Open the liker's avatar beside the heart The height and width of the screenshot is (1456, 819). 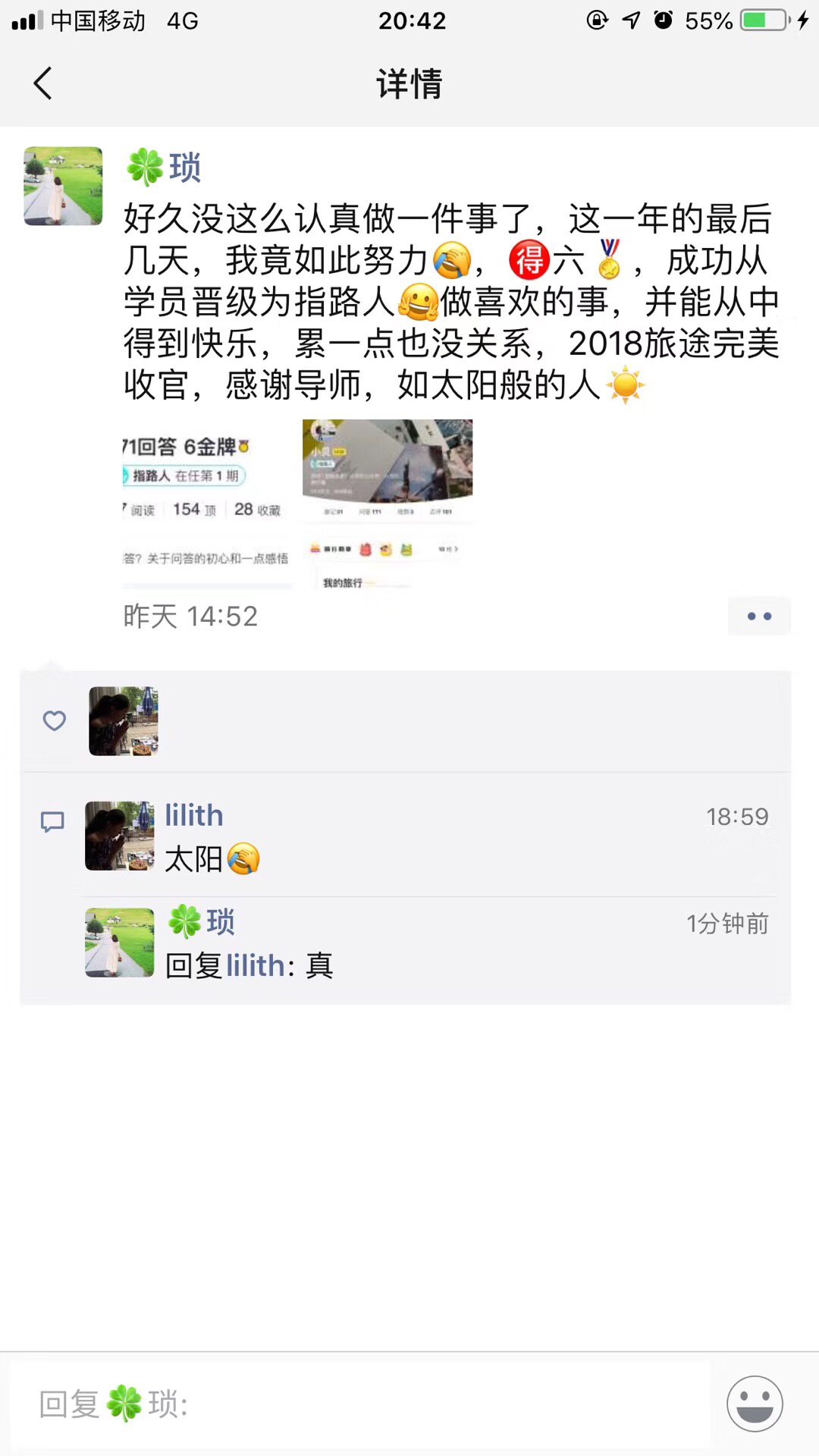coord(123,721)
